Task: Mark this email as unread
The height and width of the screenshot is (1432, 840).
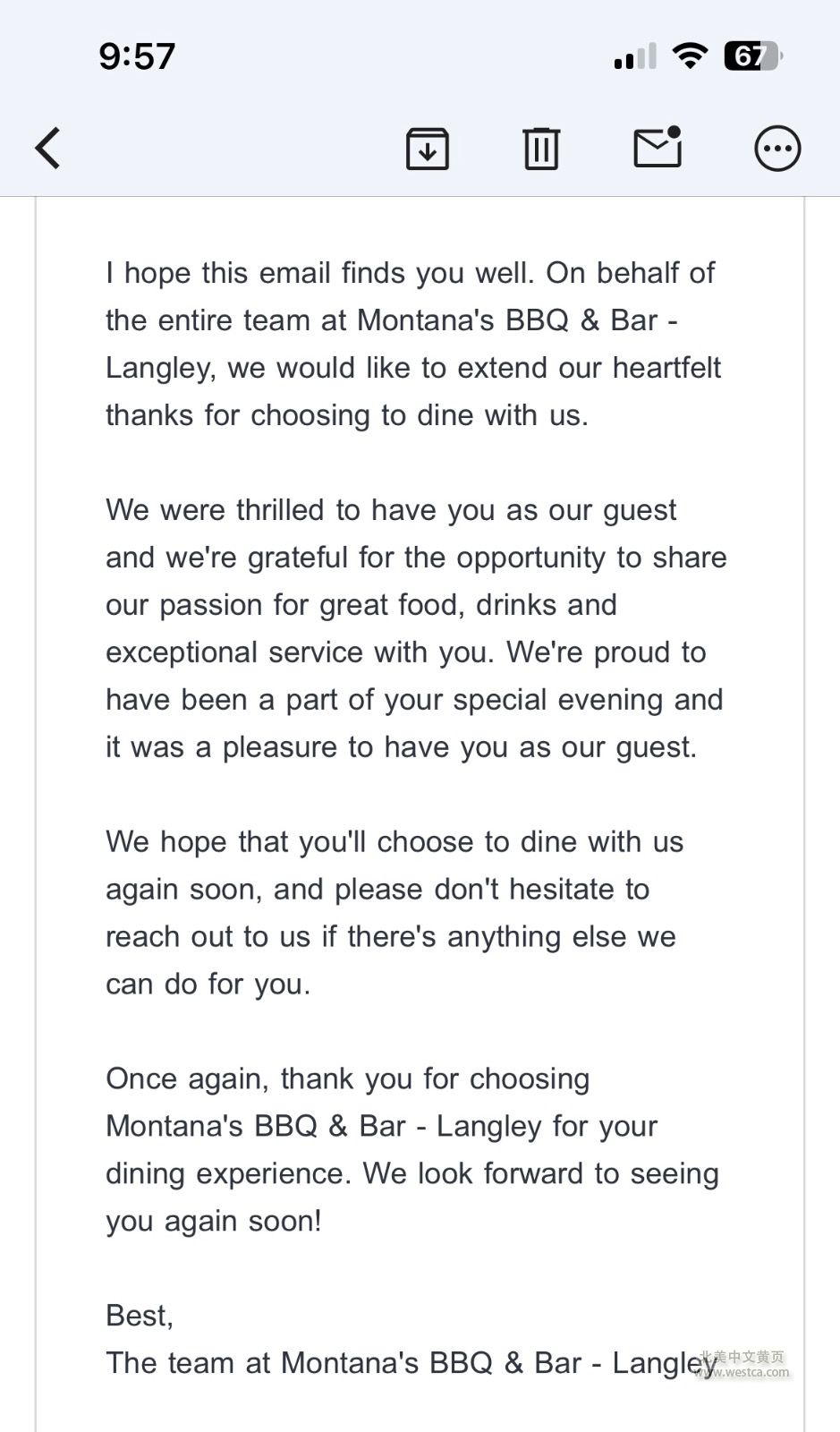Action: [658, 147]
